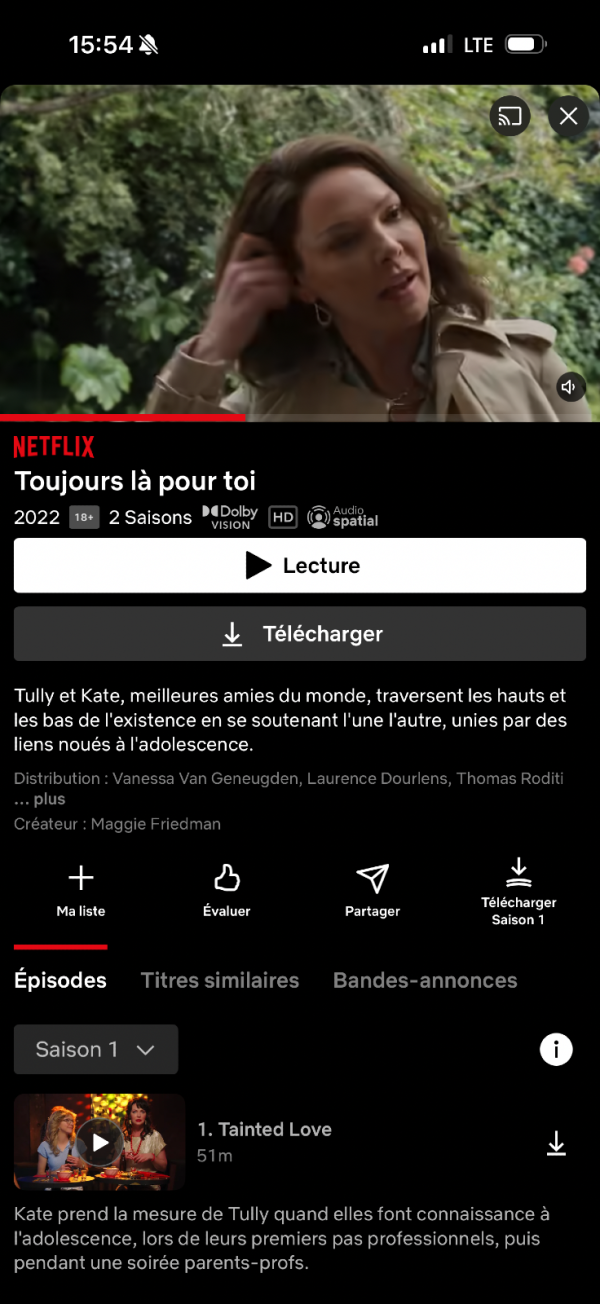The width and height of the screenshot is (600, 1304).
Task: Select the Épisodes tab
Action: coord(60,981)
